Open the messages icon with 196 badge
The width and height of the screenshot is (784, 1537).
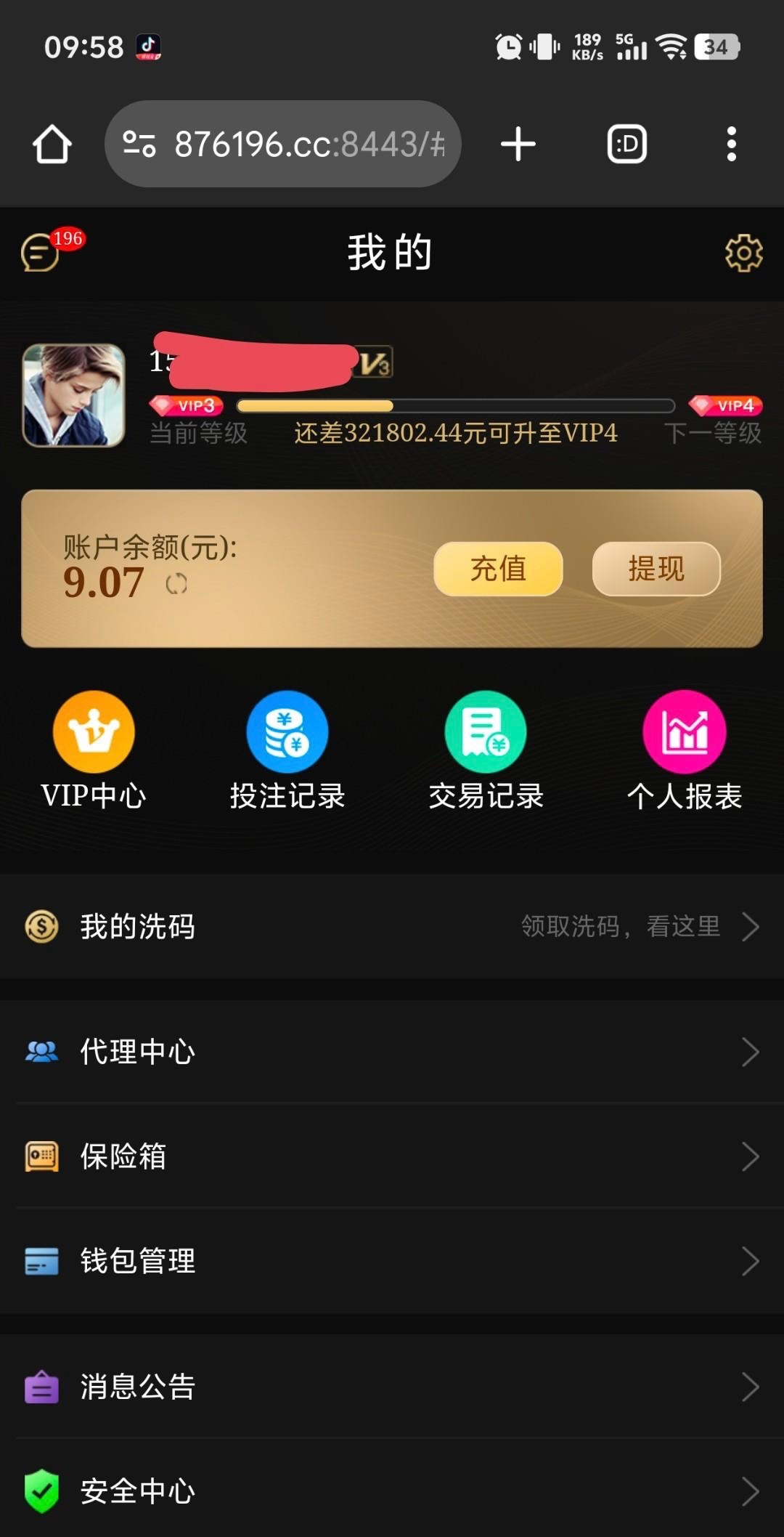pos(41,253)
